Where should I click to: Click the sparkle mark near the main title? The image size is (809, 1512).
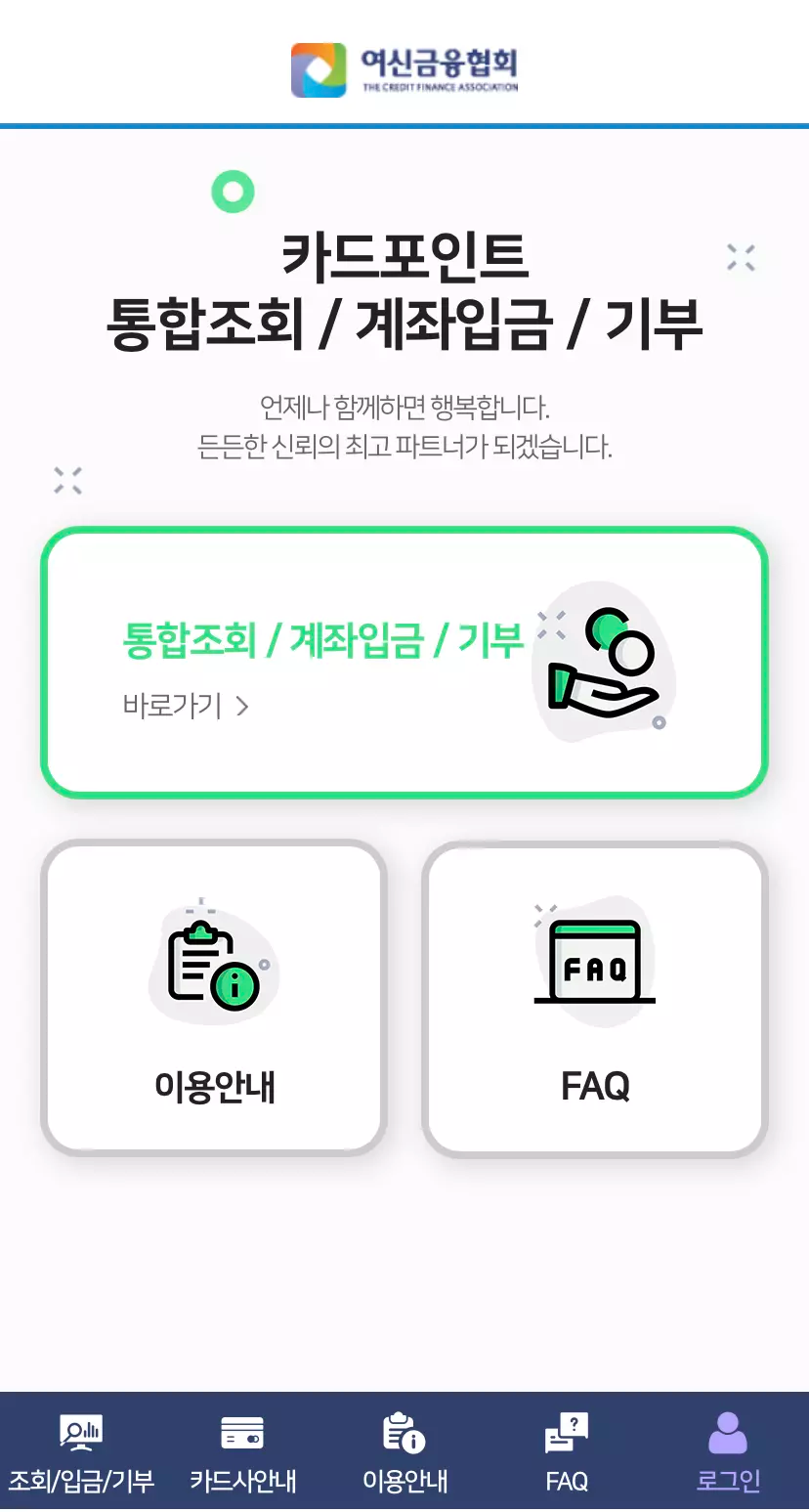pyautogui.click(x=741, y=257)
